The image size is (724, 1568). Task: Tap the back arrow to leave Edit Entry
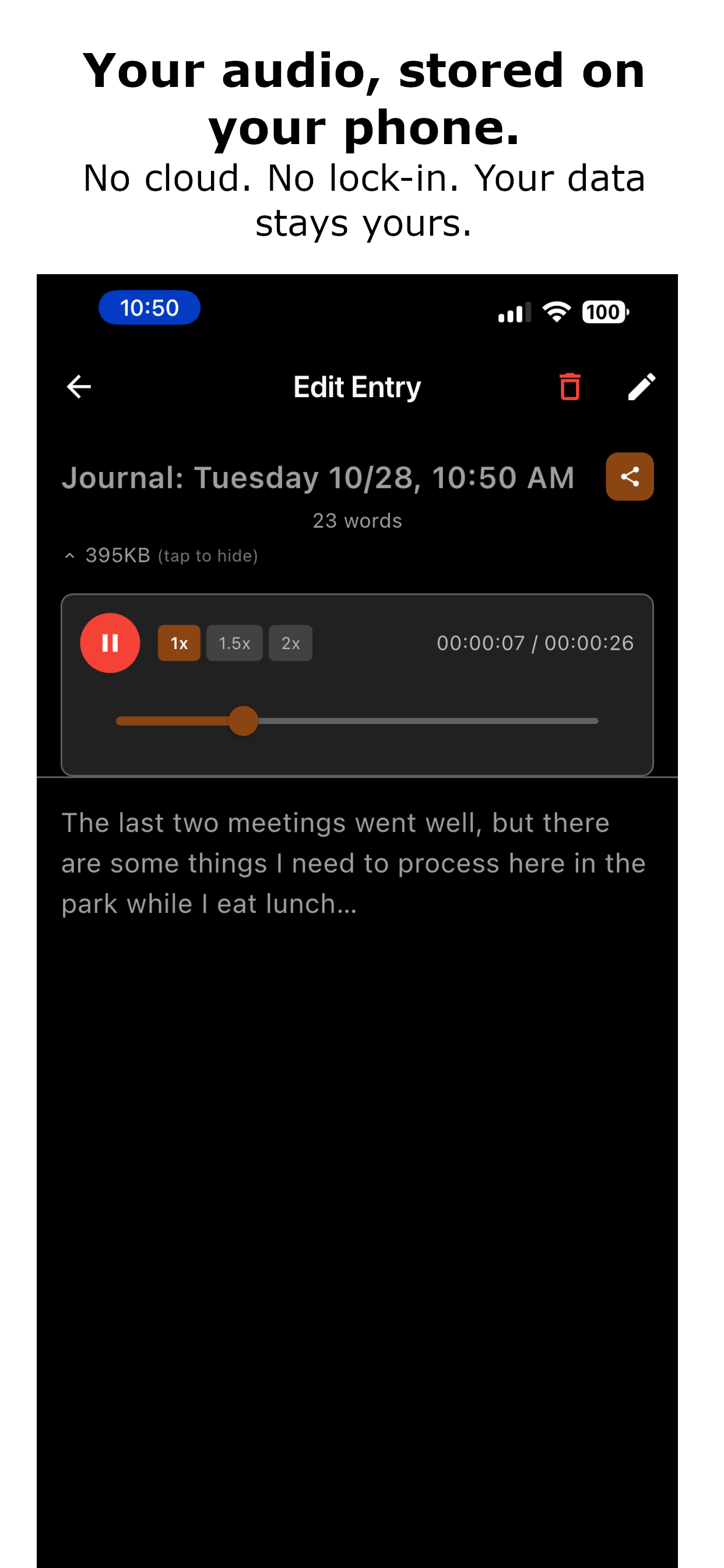[x=79, y=386]
